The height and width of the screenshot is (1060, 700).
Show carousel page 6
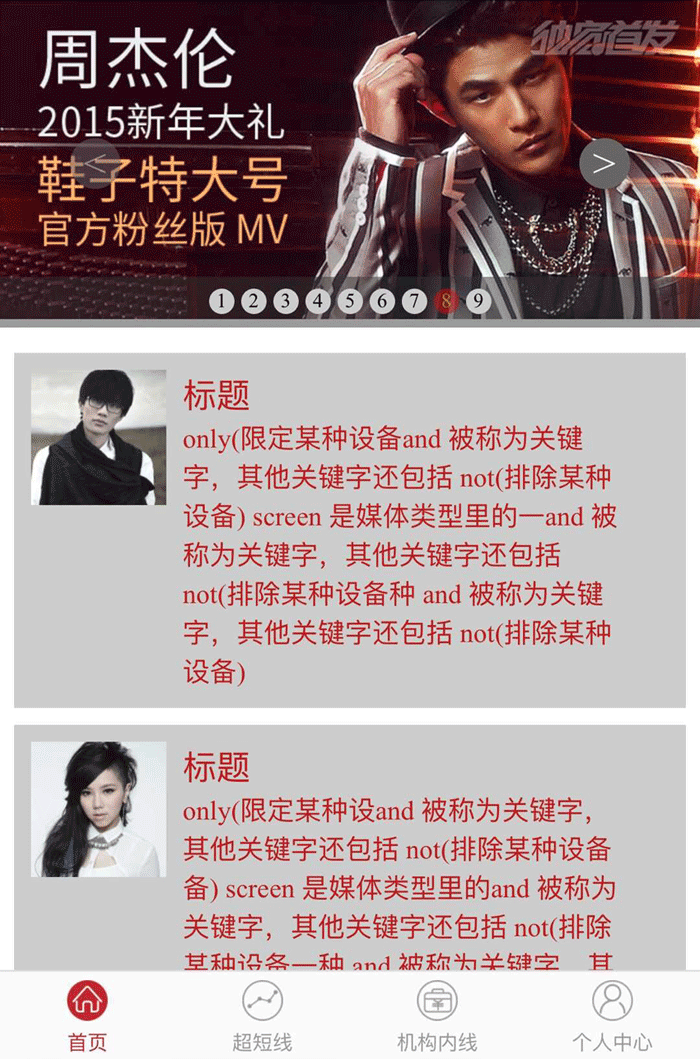[382, 301]
